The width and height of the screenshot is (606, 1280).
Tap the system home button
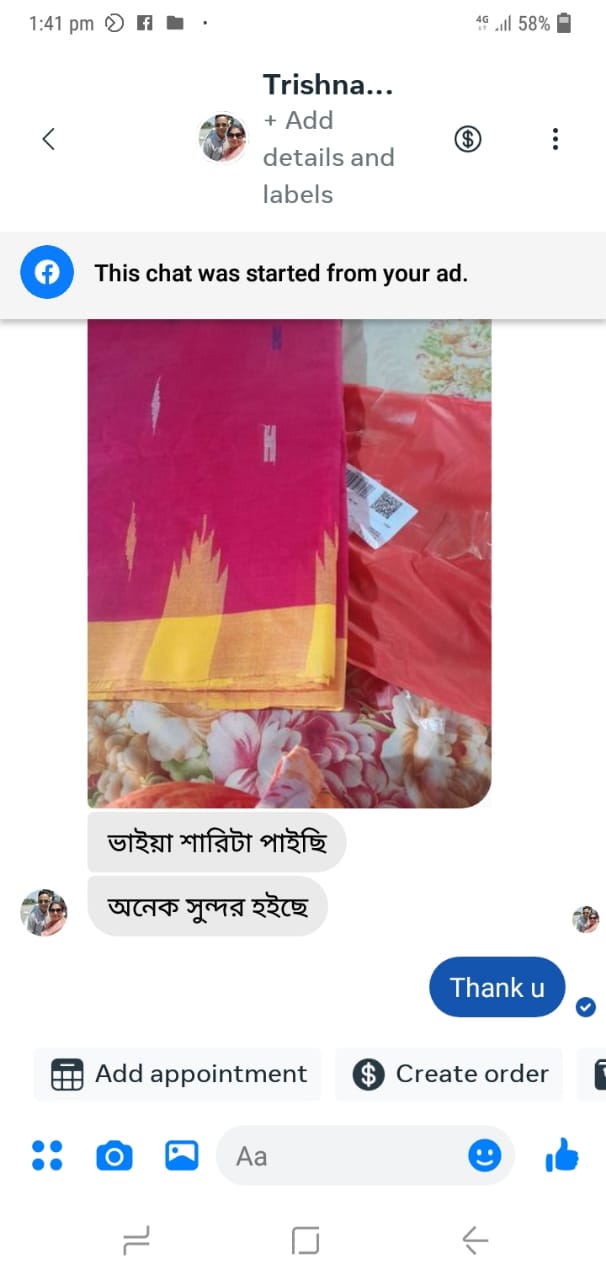(305, 1241)
